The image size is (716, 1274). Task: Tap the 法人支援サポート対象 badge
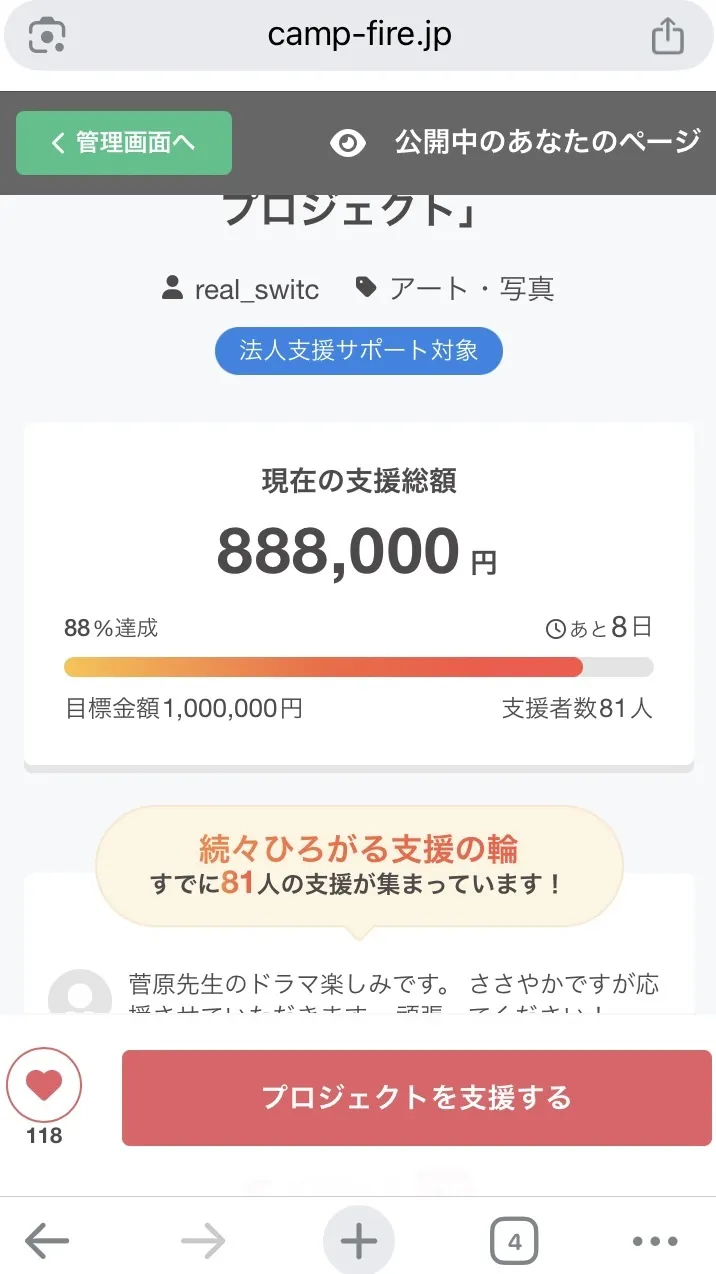[358, 351]
